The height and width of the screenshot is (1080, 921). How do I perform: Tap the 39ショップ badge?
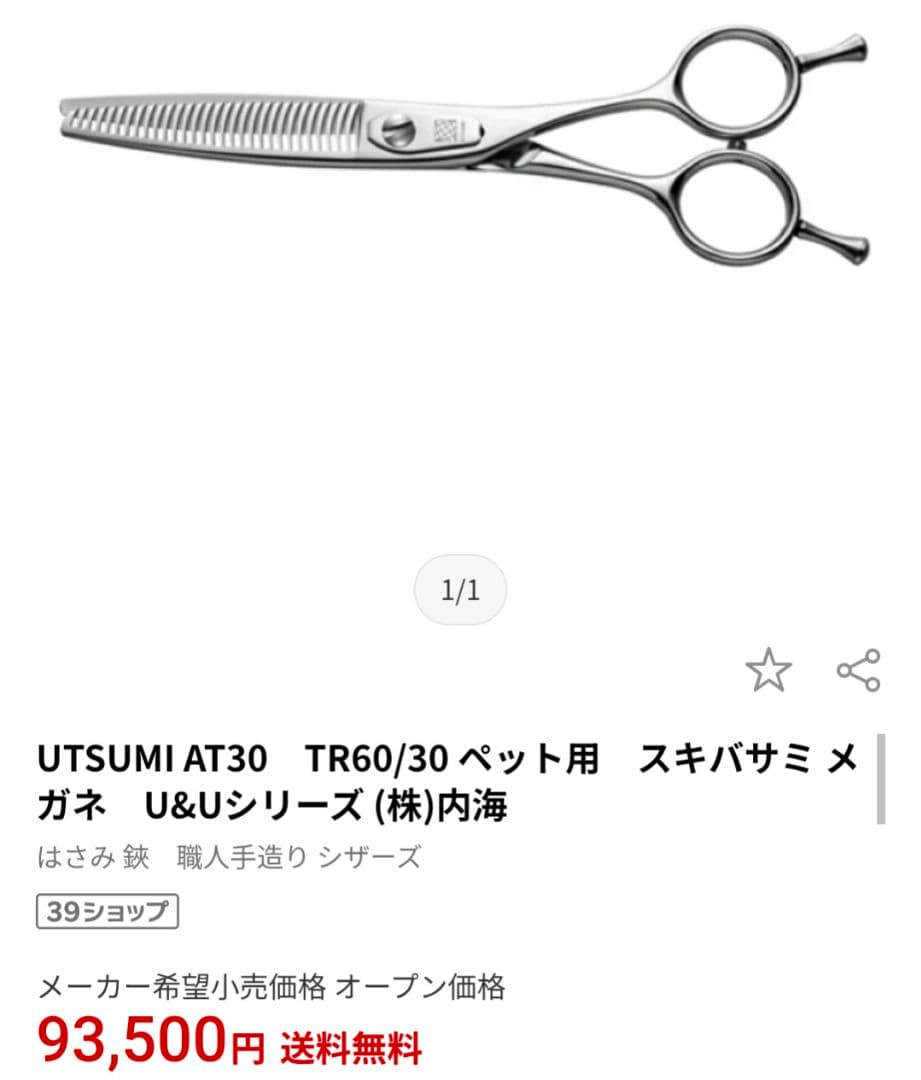point(107,911)
